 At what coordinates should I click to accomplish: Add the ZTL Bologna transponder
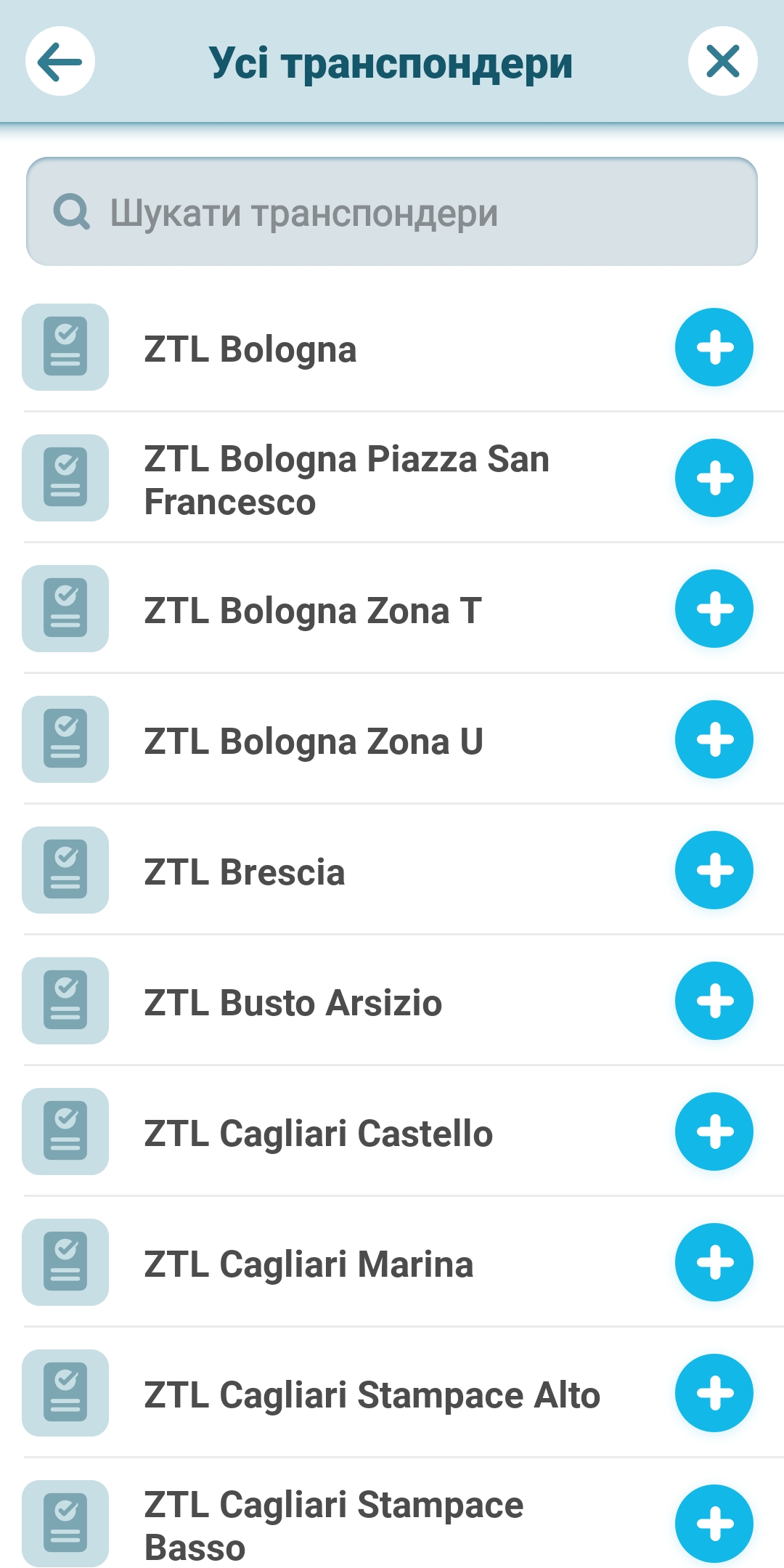[714, 347]
